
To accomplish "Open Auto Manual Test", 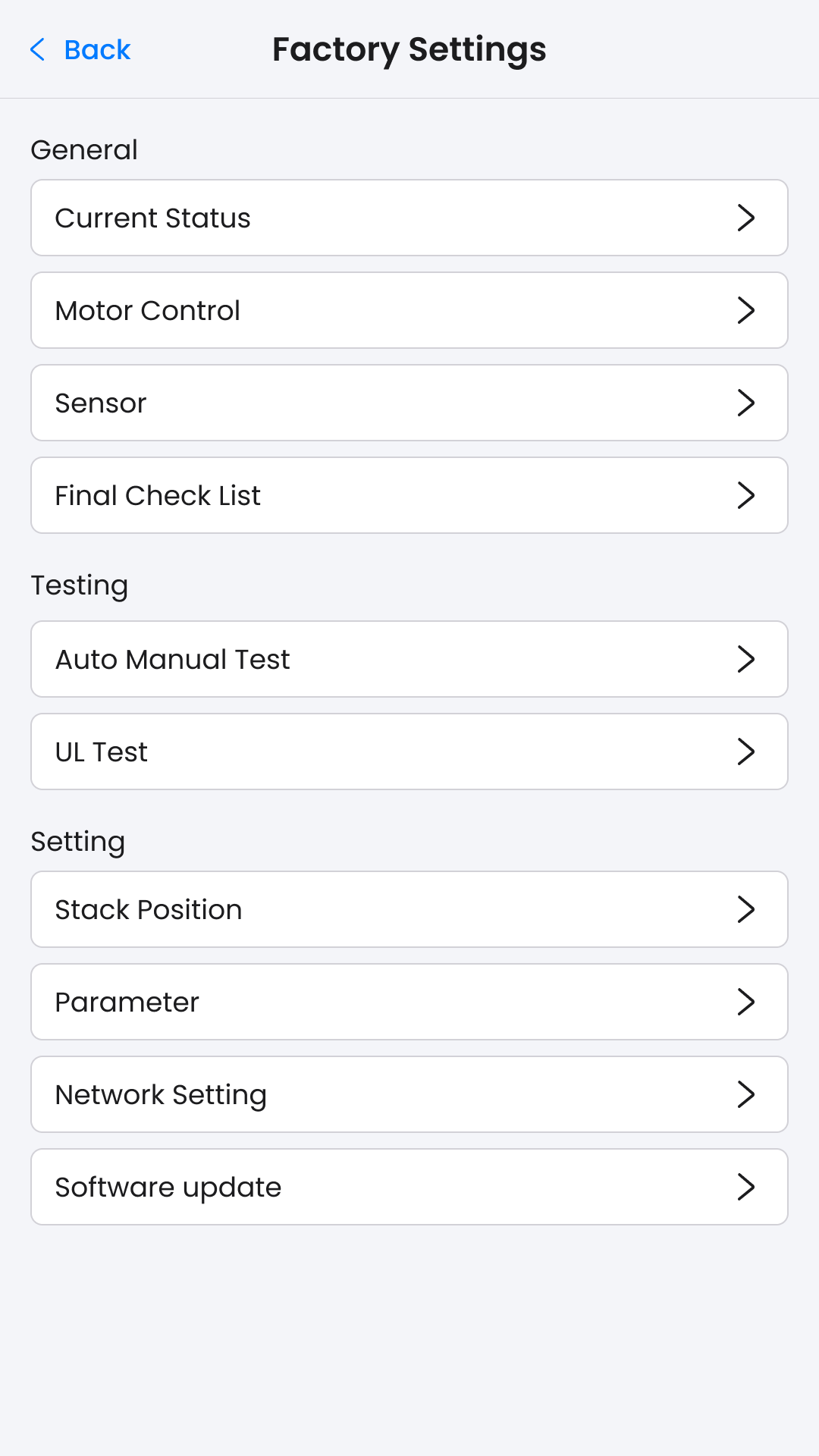I will click(409, 660).
